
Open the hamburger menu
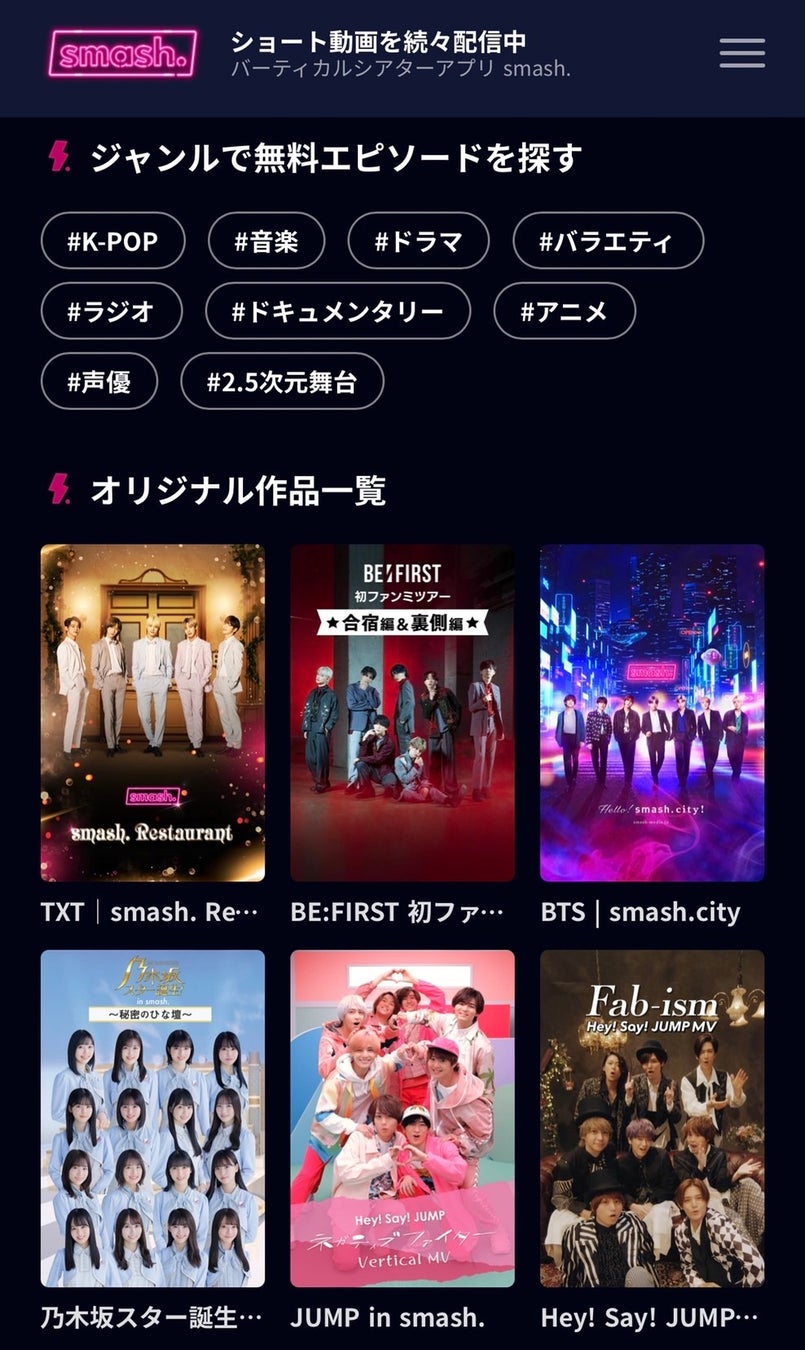[x=741, y=53]
